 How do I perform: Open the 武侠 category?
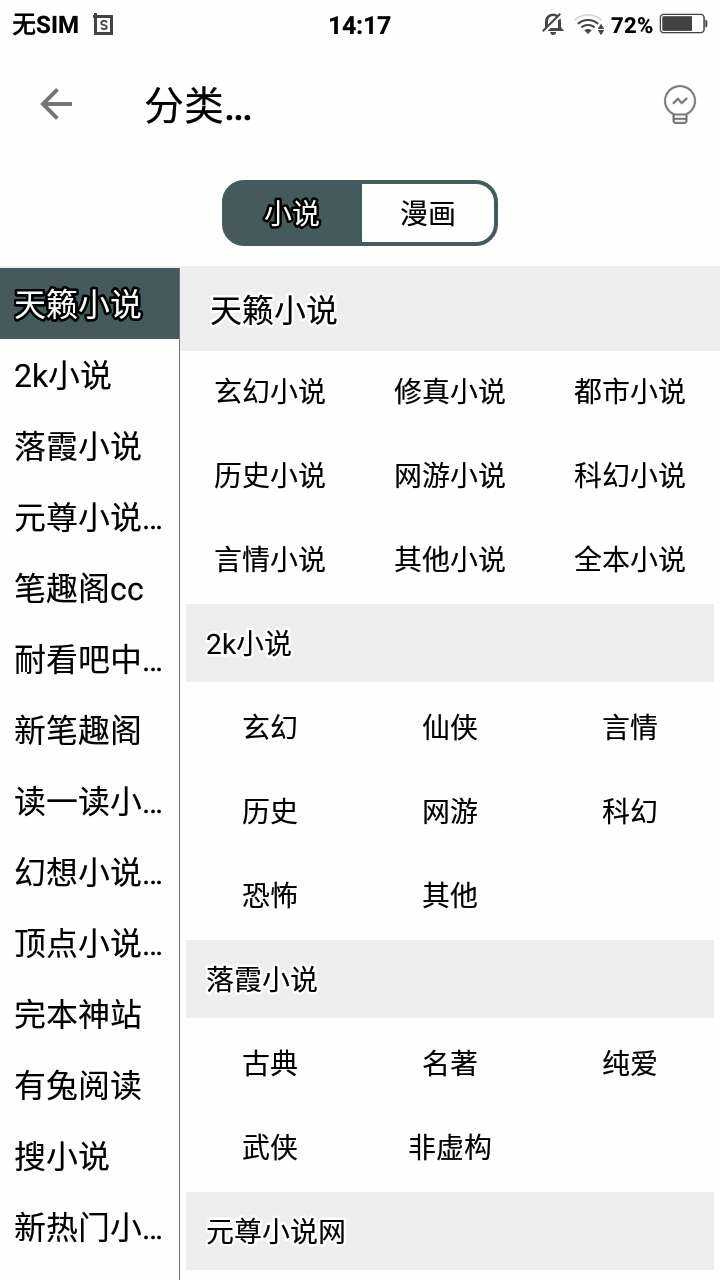(x=270, y=1147)
